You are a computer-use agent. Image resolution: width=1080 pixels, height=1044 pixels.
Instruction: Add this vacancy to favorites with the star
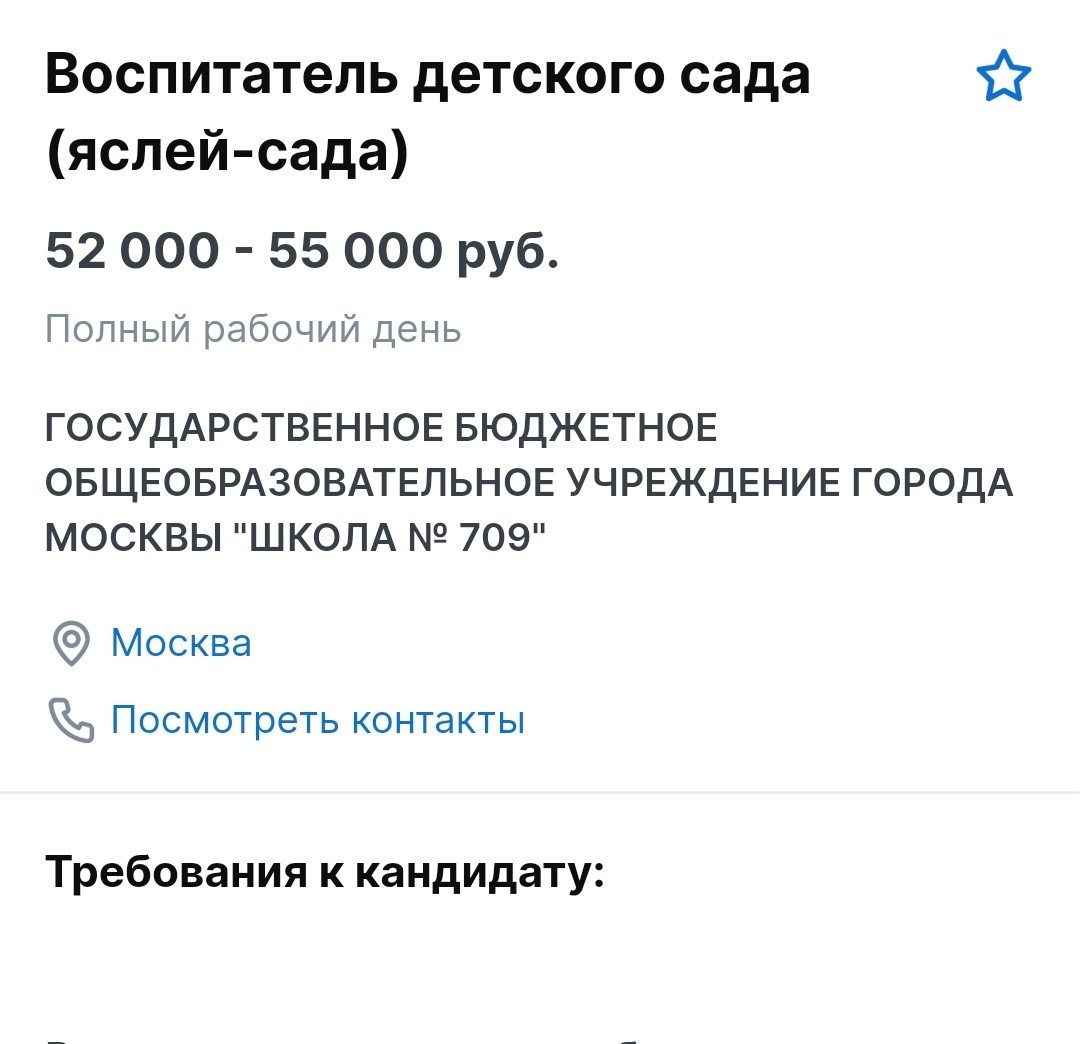(1004, 80)
